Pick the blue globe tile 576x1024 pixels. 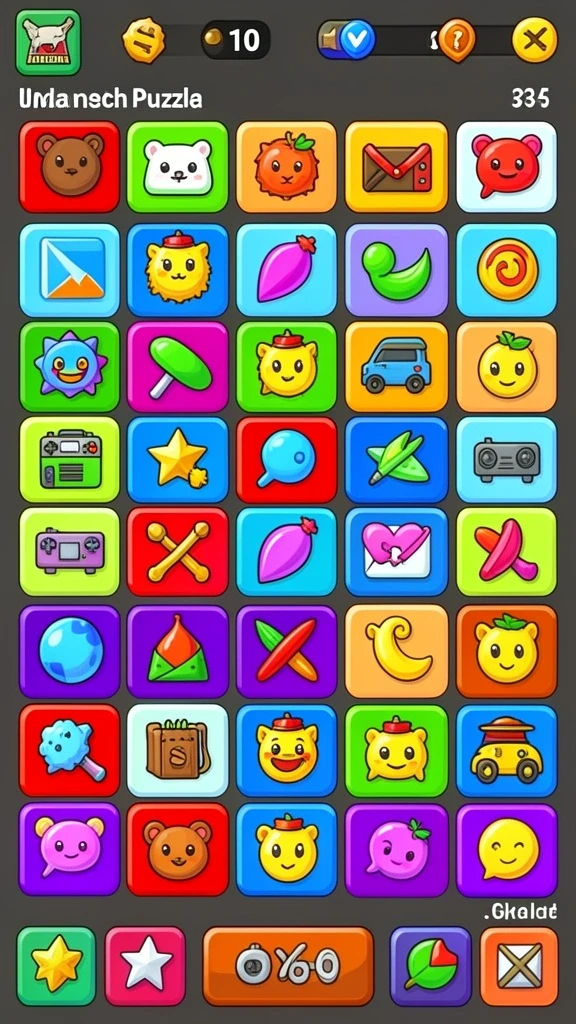(69, 651)
